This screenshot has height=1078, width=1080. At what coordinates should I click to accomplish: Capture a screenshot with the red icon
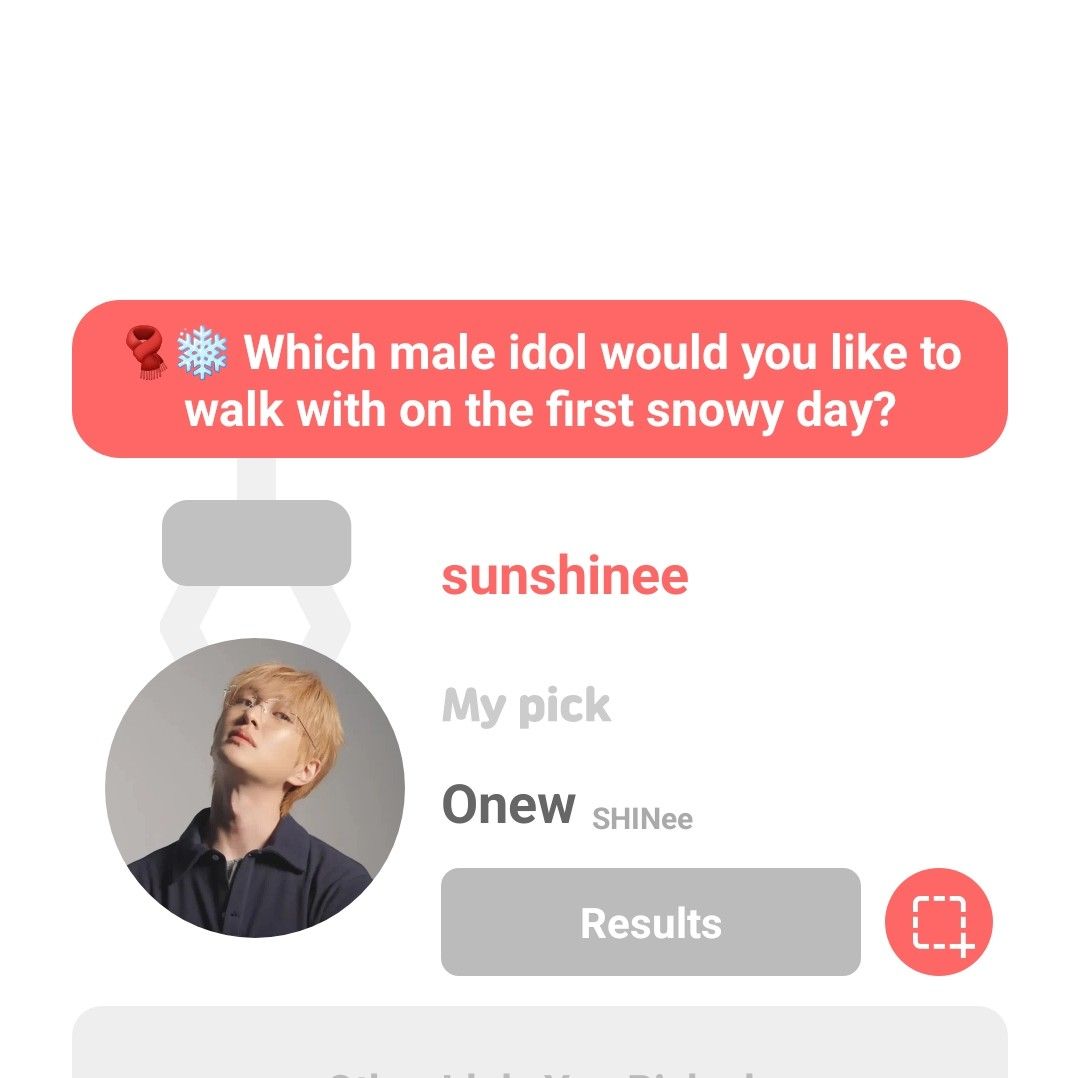pyautogui.click(x=938, y=922)
